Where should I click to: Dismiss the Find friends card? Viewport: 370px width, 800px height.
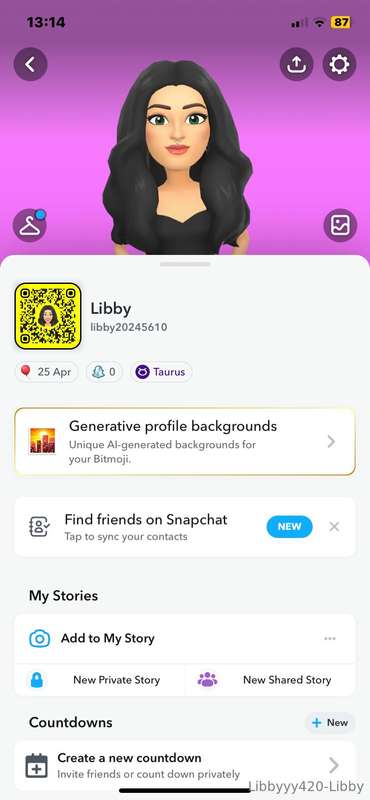pos(334,527)
